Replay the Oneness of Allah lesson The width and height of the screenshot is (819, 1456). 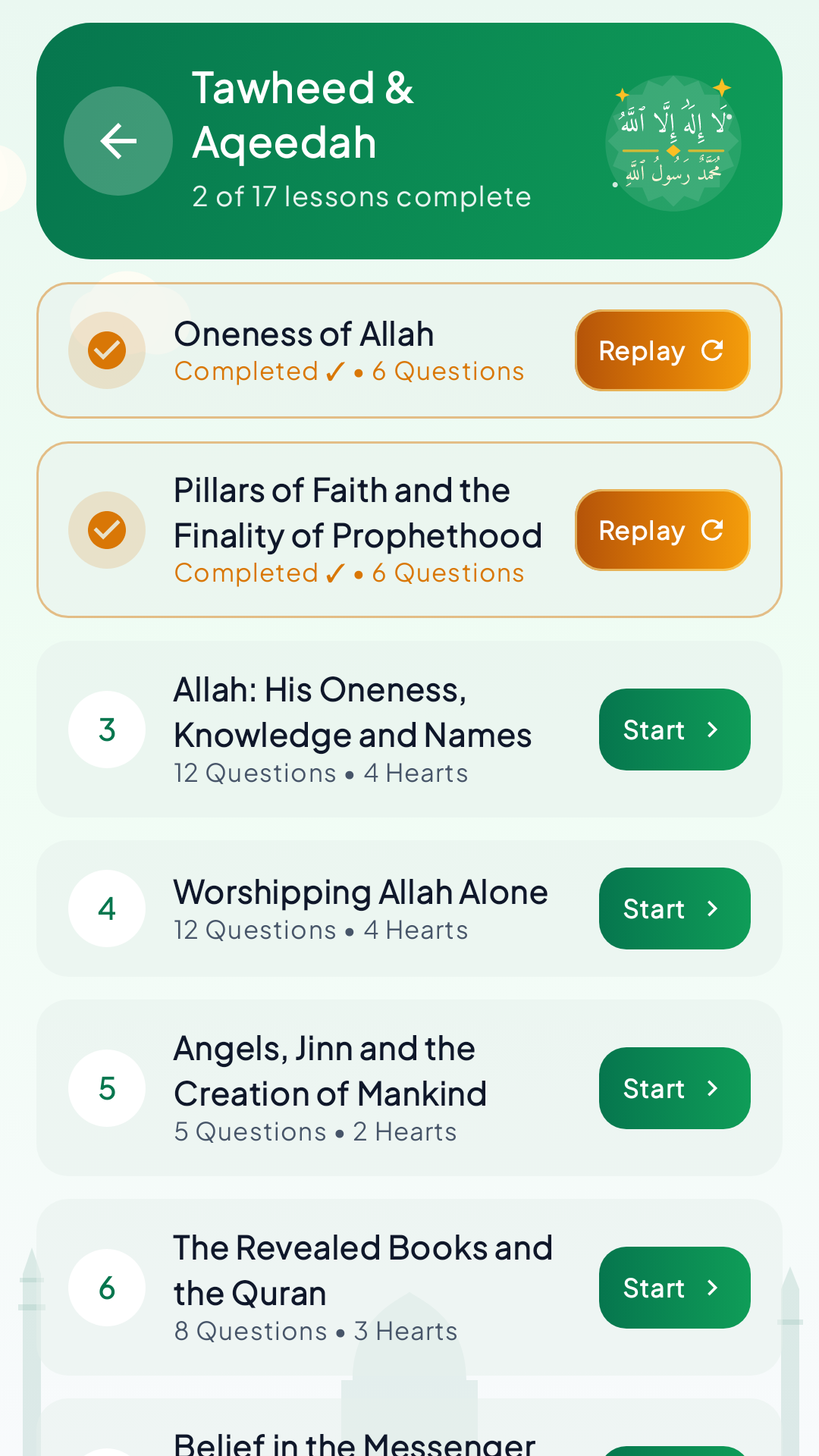(x=663, y=350)
